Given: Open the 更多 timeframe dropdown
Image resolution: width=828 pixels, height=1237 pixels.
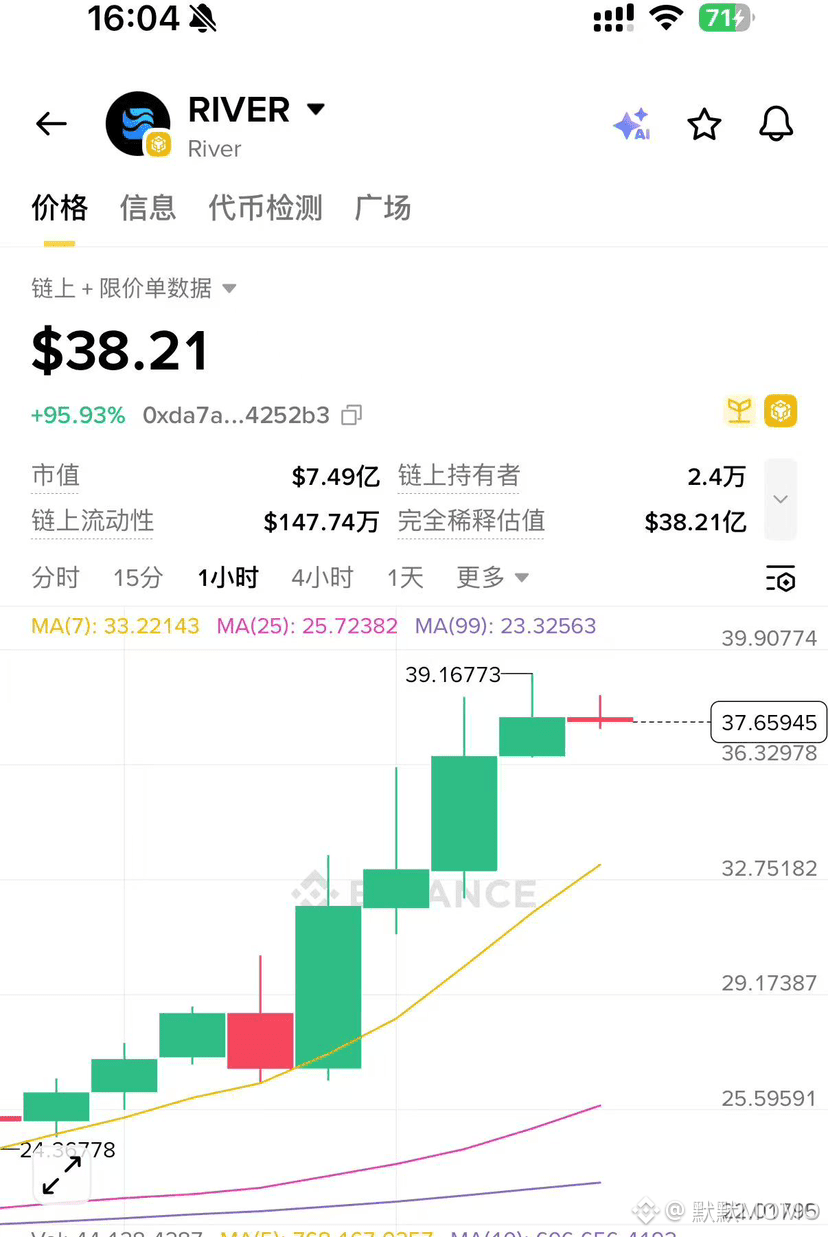Looking at the screenshot, I should pos(492,577).
